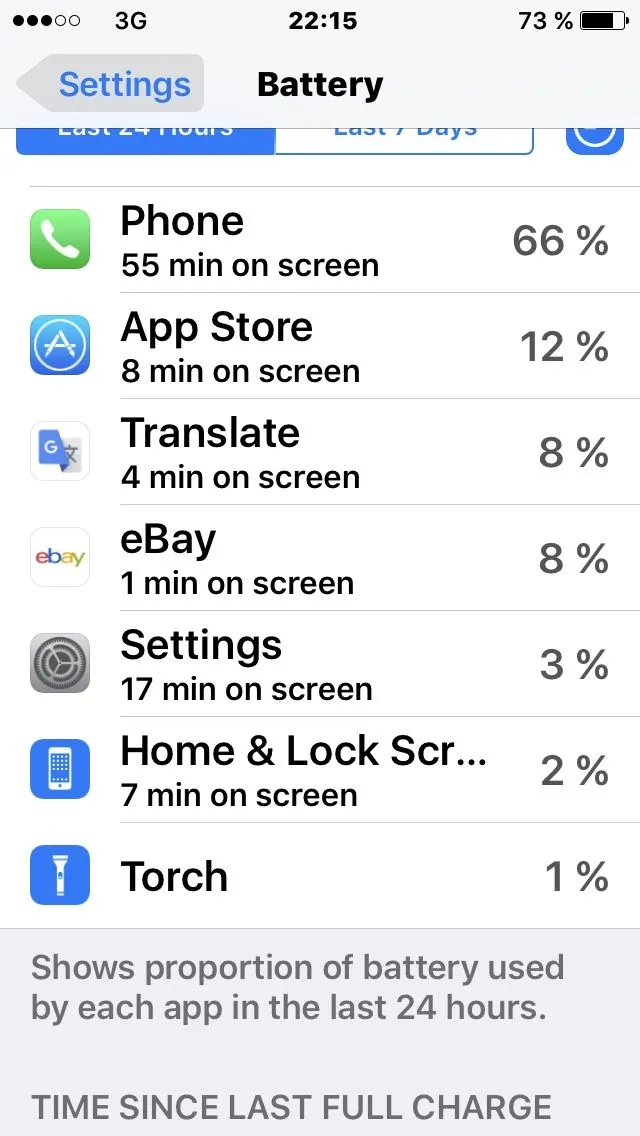Switch to the Last 24 Hours segment
Image resolution: width=640 pixels, height=1136 pixels.
pos(145,139)
